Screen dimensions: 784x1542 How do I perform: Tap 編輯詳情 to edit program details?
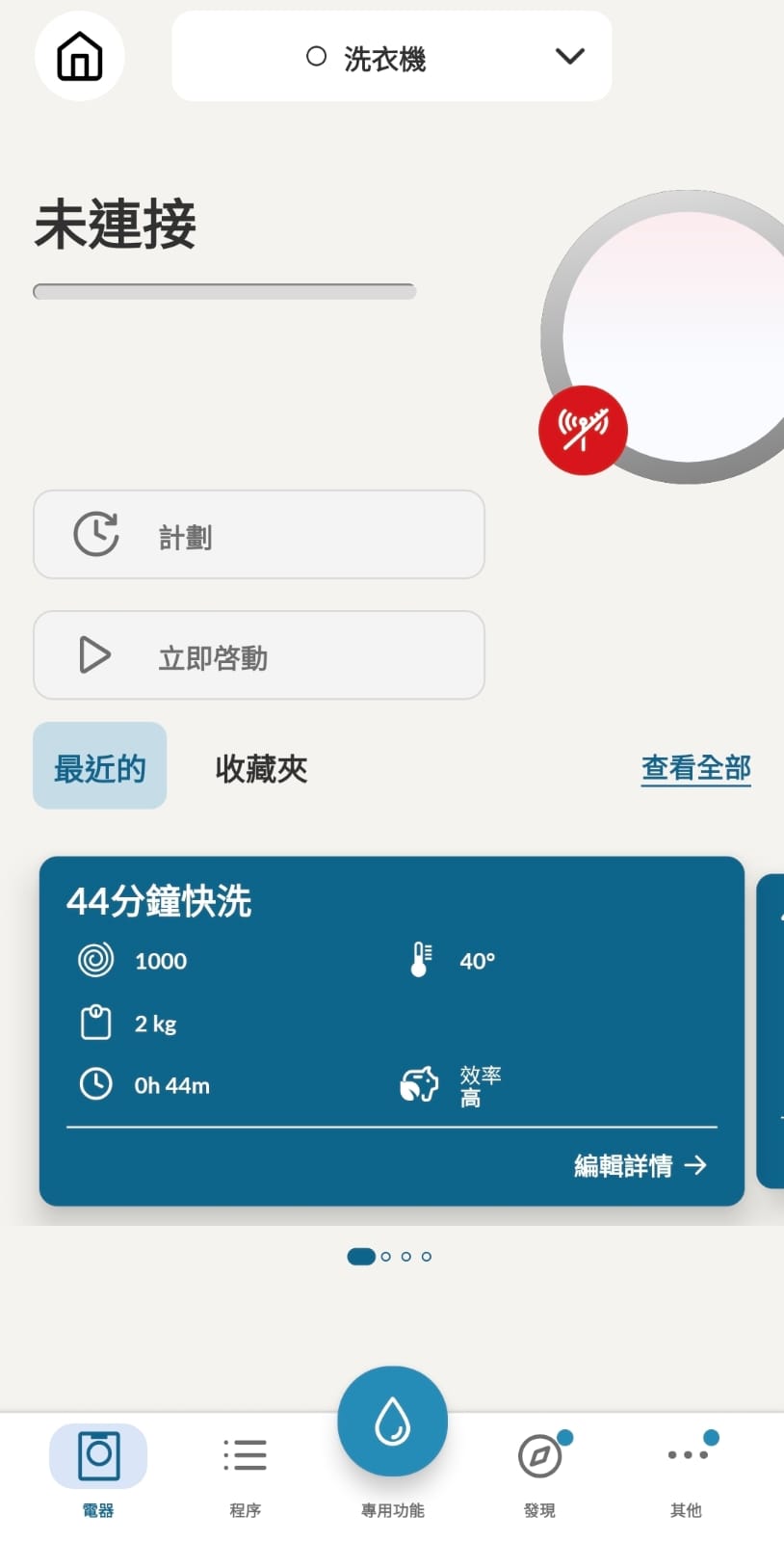pos(640,1166)
